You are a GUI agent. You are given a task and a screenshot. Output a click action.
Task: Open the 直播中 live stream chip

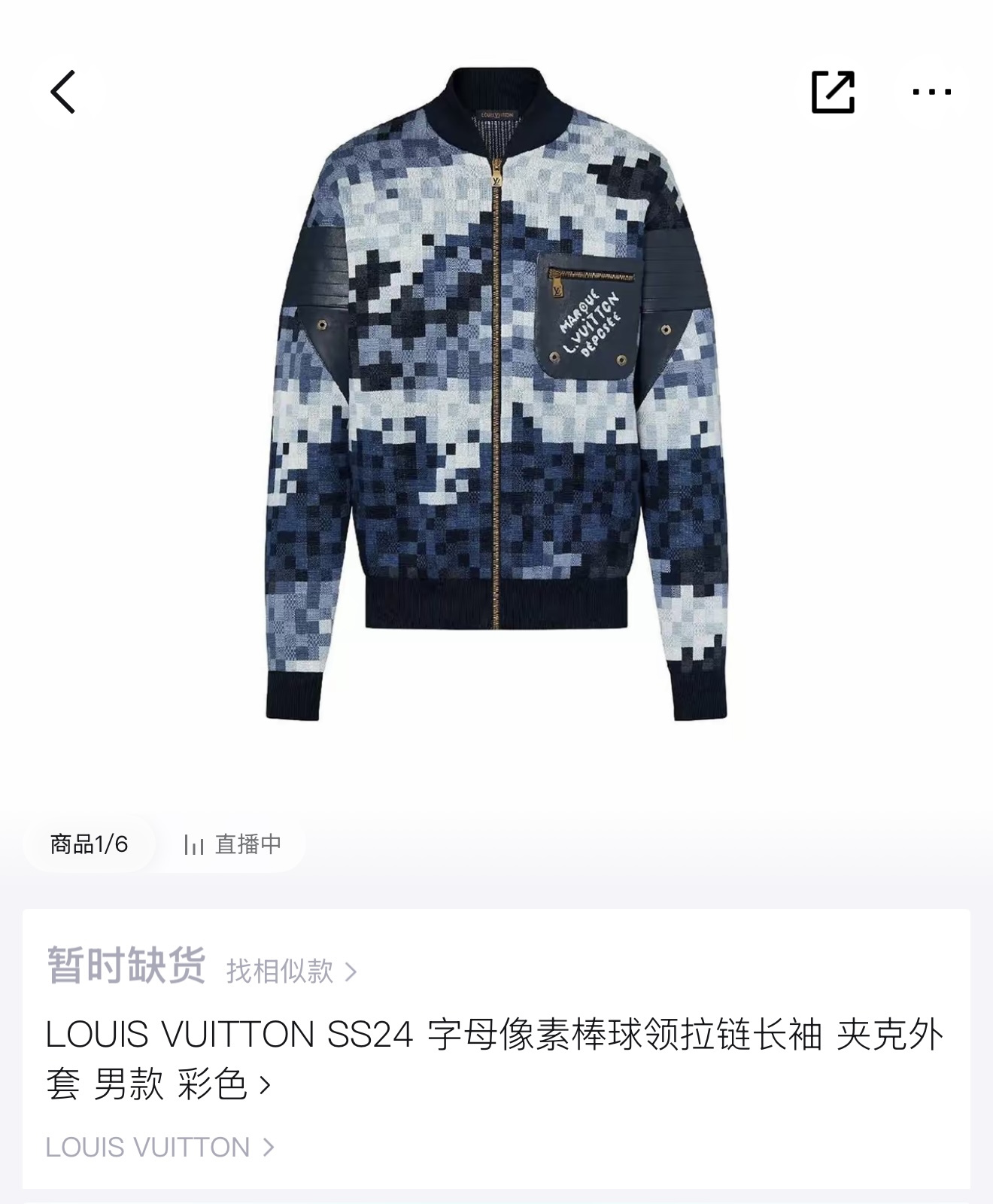pyautogui.click(x=233, y=844)
